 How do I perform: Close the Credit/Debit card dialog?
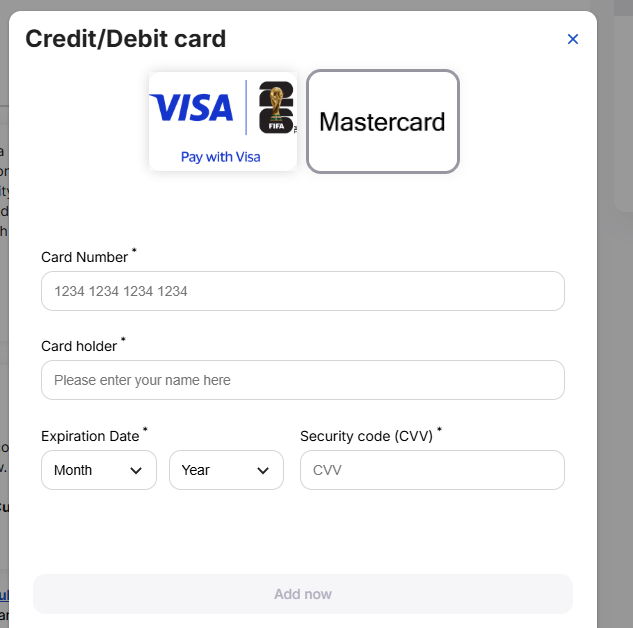coord(573,39)
